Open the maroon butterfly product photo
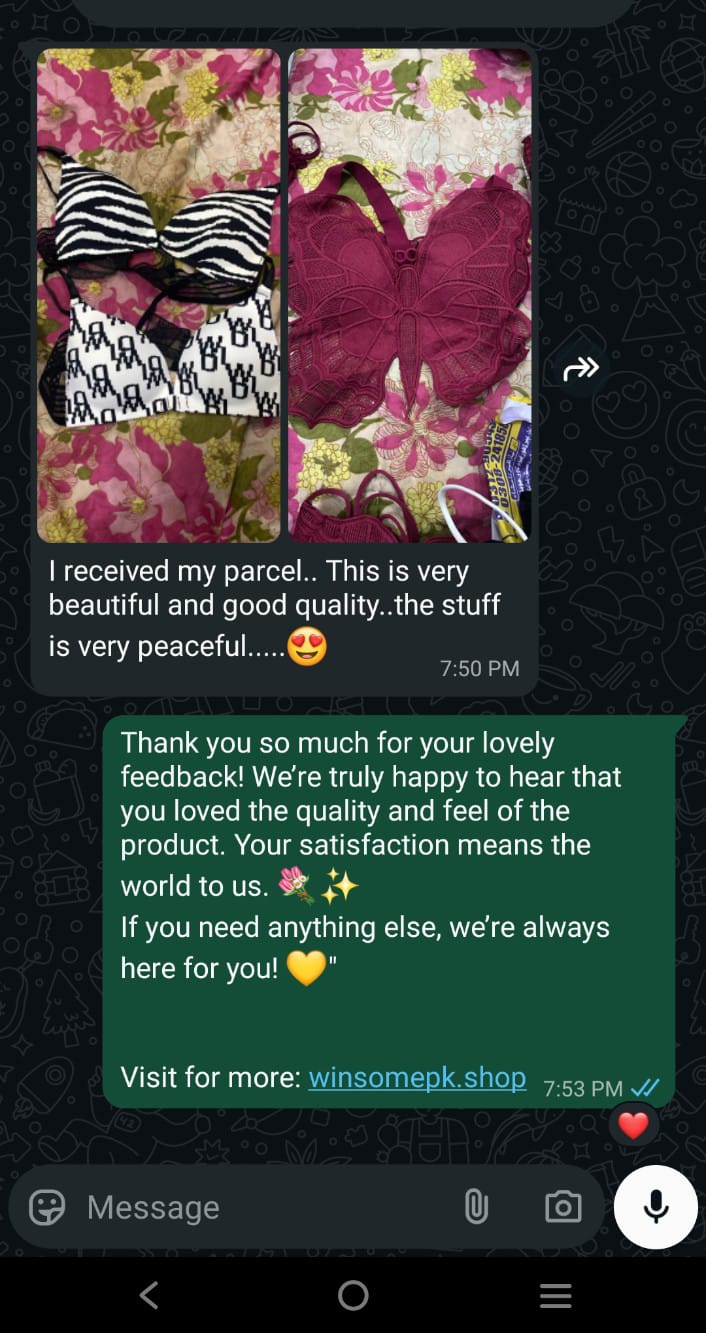706x1333 pixels. tap(410, 296)
